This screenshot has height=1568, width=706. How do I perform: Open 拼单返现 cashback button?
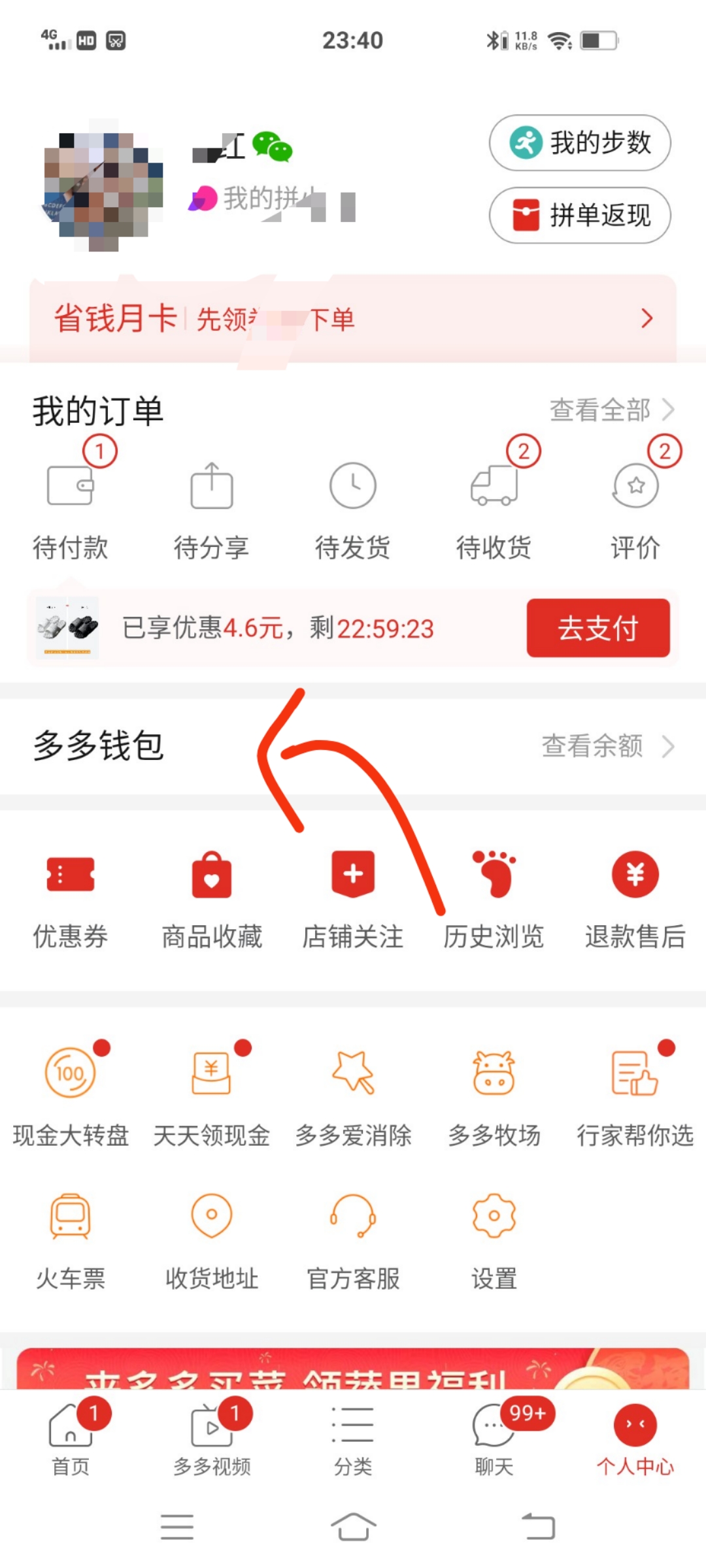(580, 216)
